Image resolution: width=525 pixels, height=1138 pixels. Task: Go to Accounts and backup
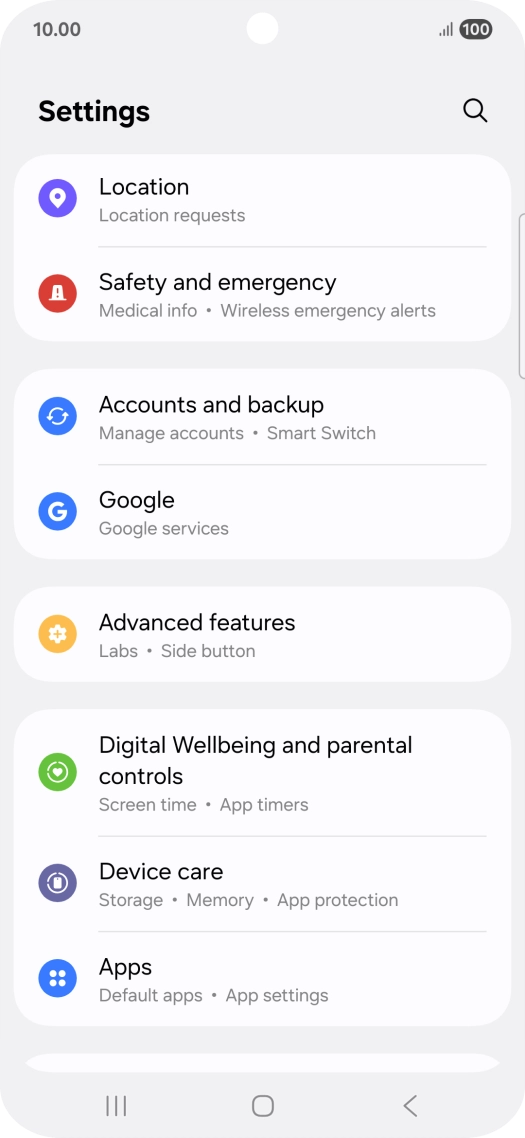click(x=262, y=417)
